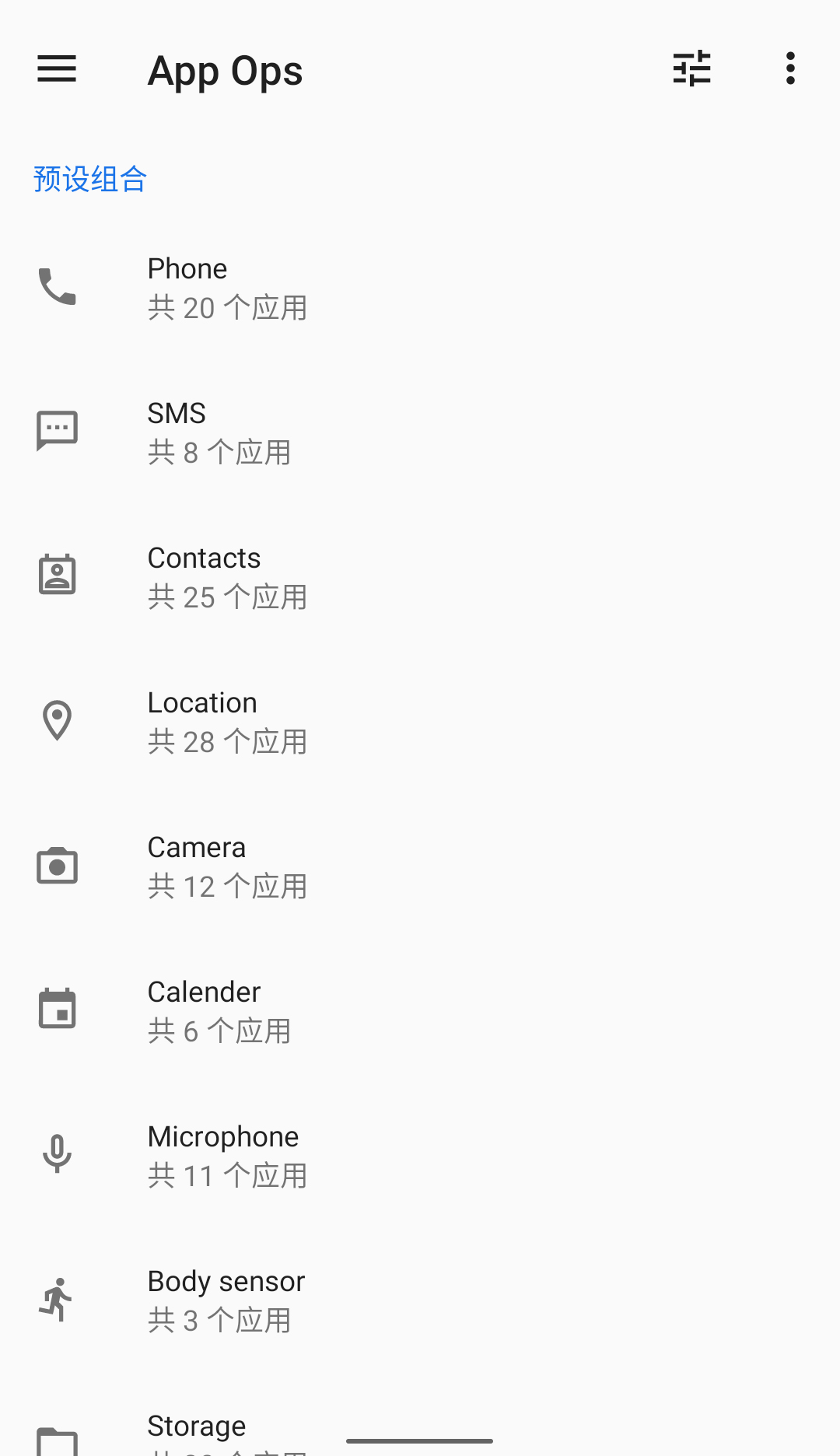The height and width of the screenshot is (1456, 840).
Task: Select the Microphone icon
Action: coord(56,1153)
